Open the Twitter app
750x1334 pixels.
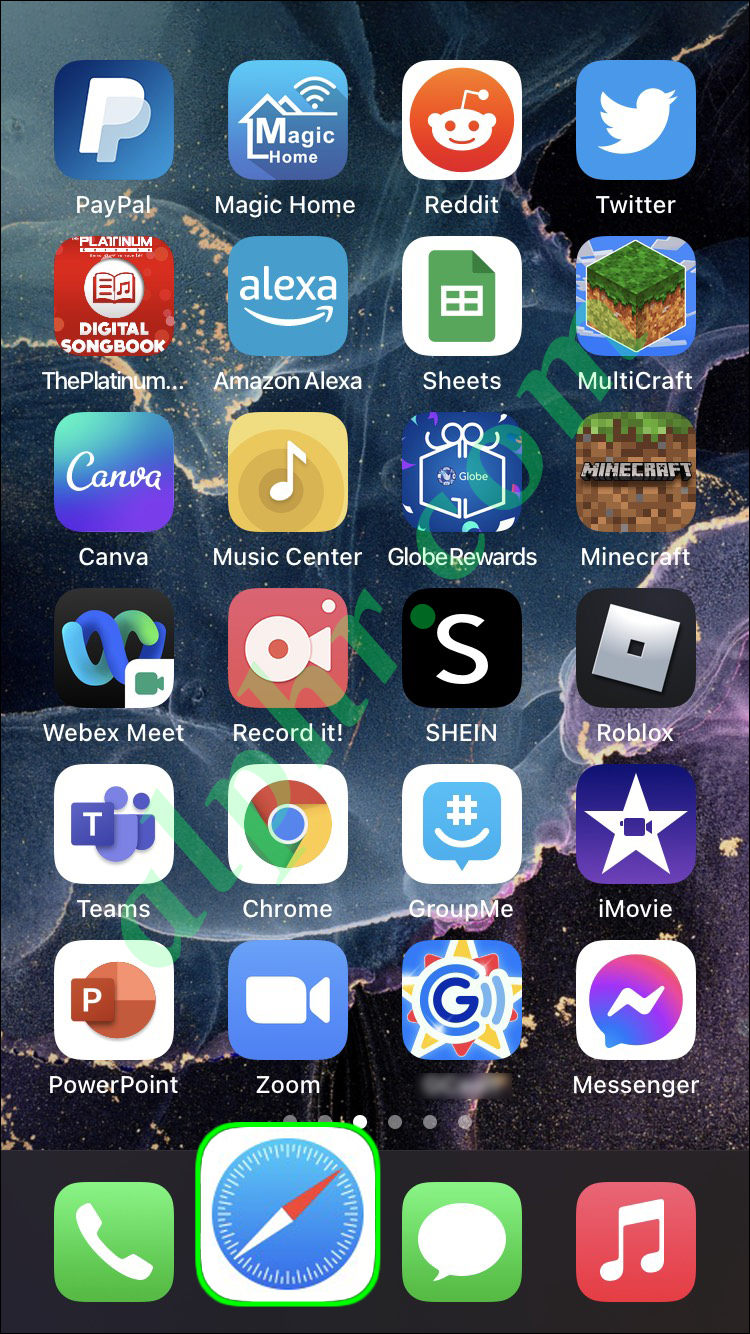point(636,120)
